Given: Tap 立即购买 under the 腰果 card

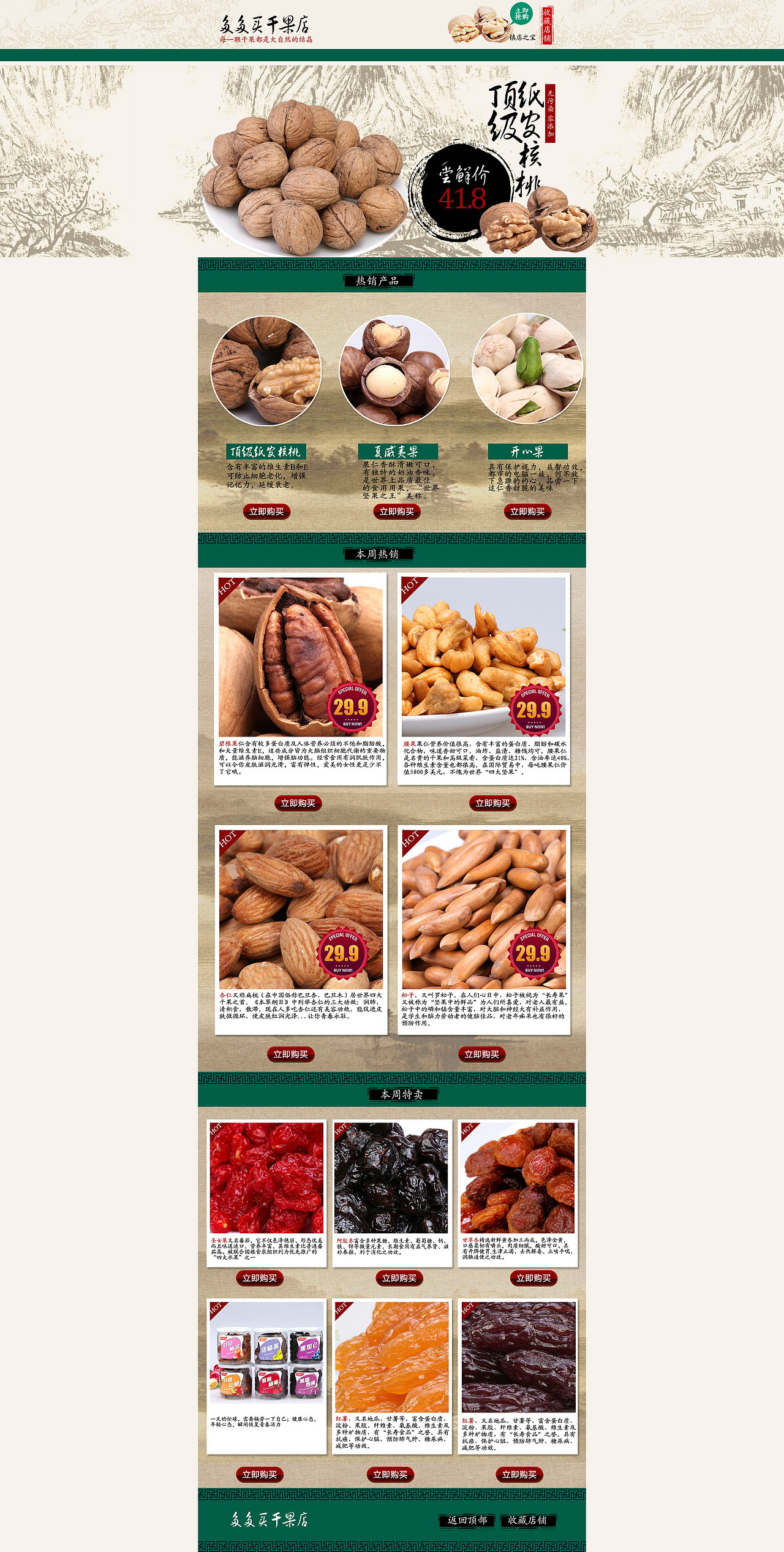Looking at the screenshot, I should (493, 803).
